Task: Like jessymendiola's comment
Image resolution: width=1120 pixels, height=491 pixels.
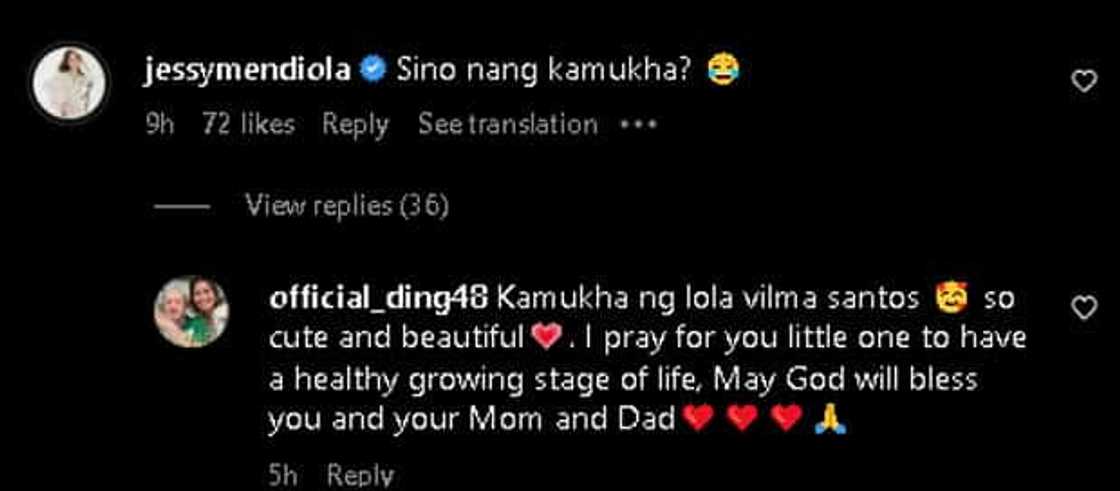Action: pos(1084,82)
